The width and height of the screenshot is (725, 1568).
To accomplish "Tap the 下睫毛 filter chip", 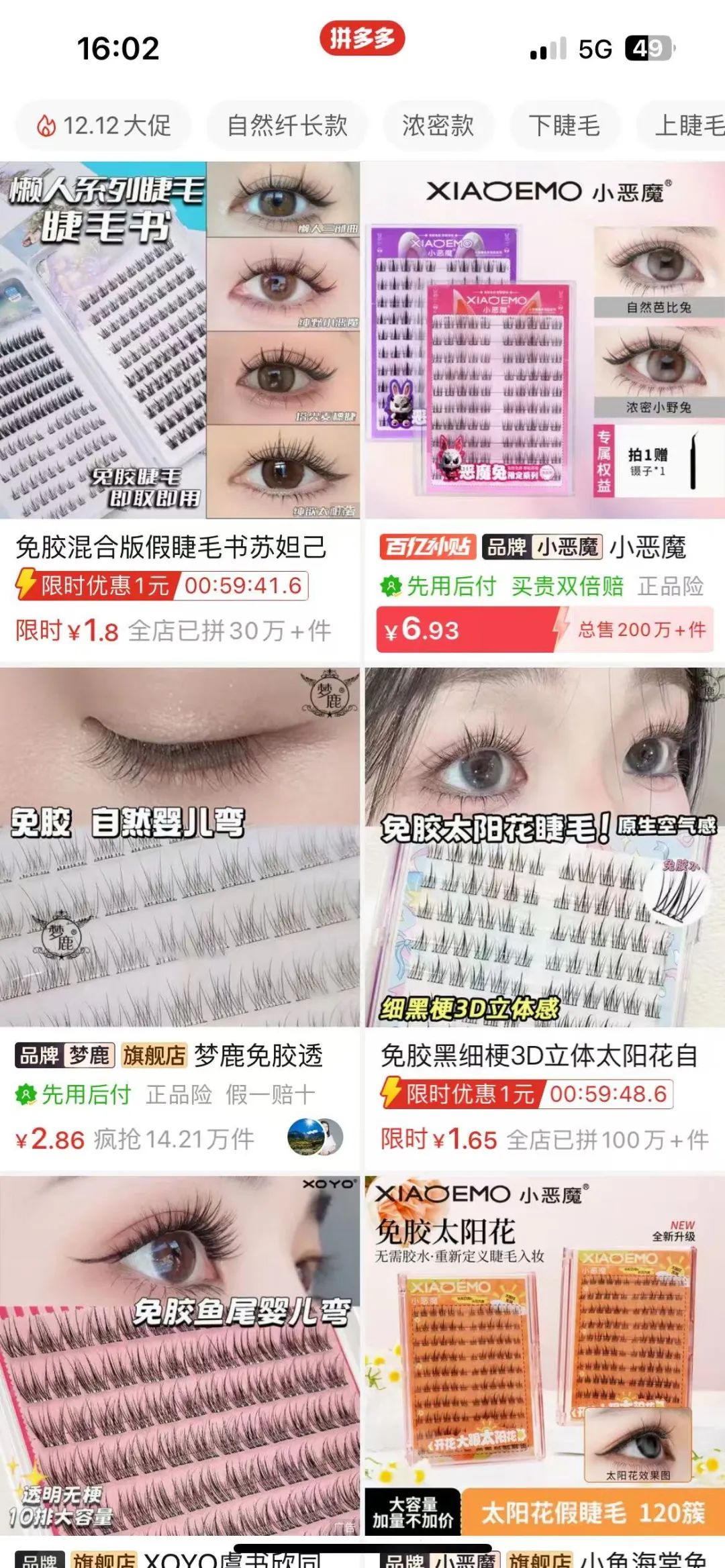I will click(564, 125).
